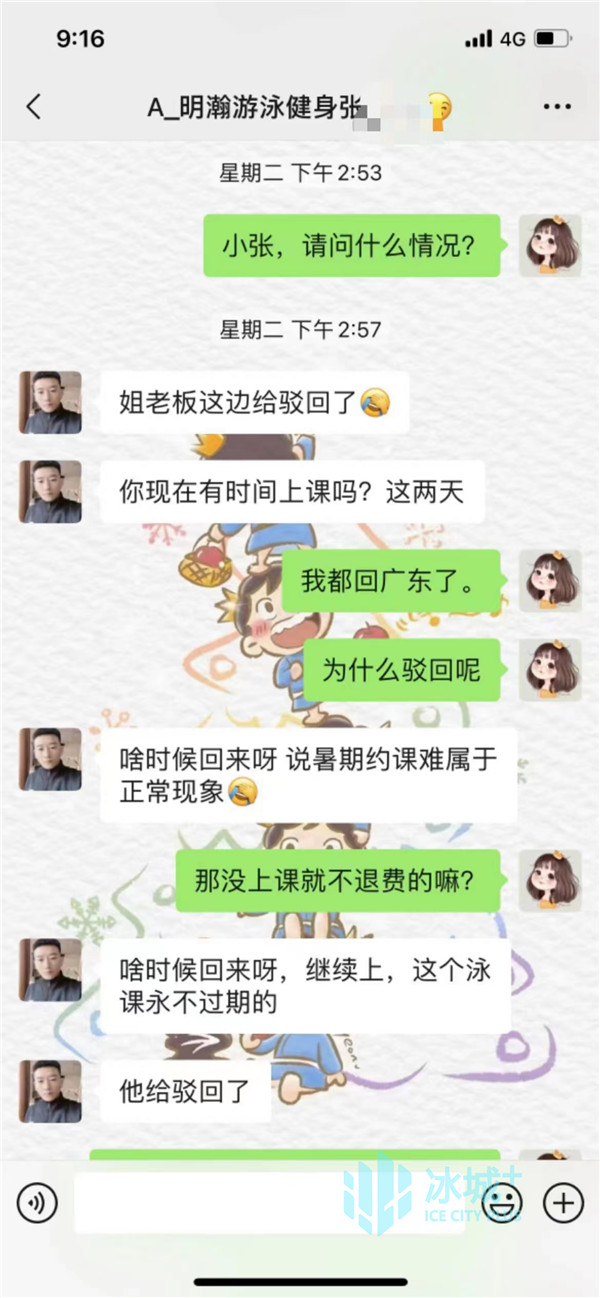The height and width of the screenshot is (1298, 600).
Task: Open contact avatar beside 姐老板这边给驳回了
Action: (50, 402)
